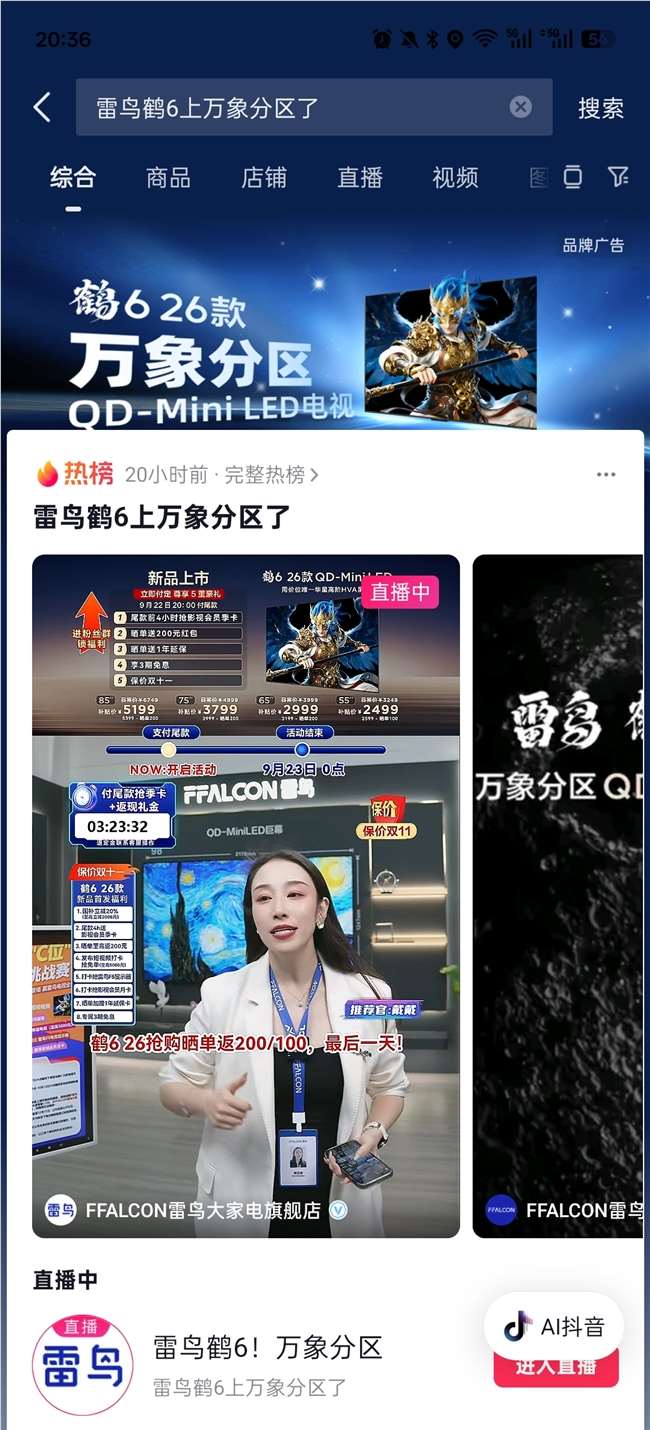The width and height of the screenshot is (650, 1430).
Task: Switch to the 视频 tab
Action: (455, 178)
